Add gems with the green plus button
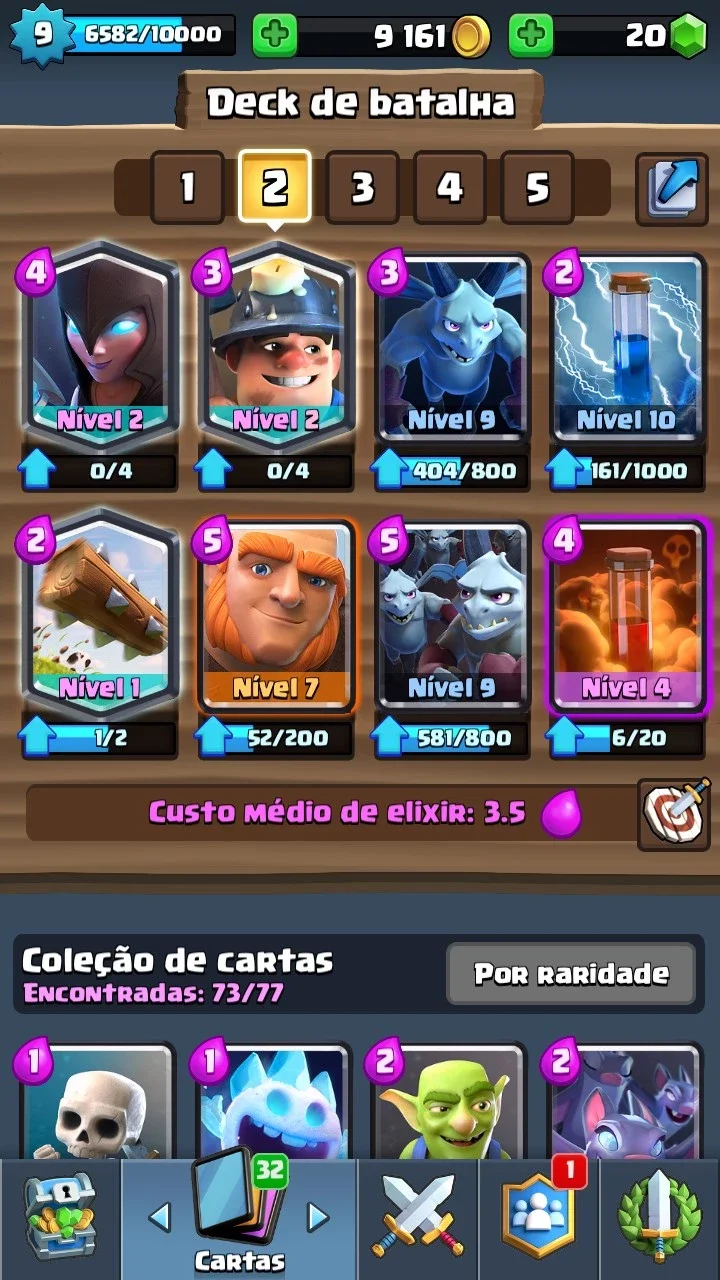 pyautogui.click(x=531, y=36)
